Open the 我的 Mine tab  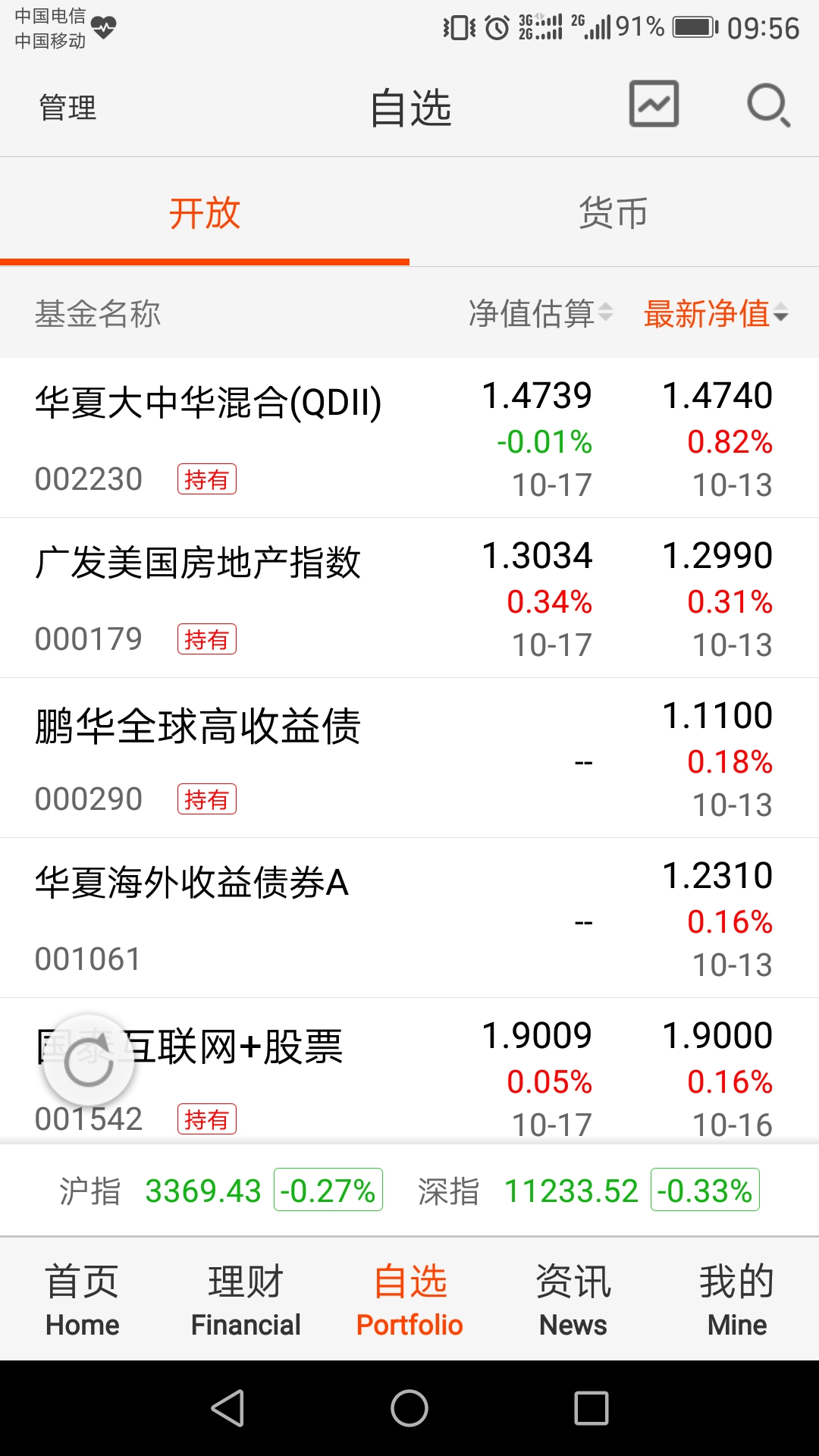point(737,1300)
